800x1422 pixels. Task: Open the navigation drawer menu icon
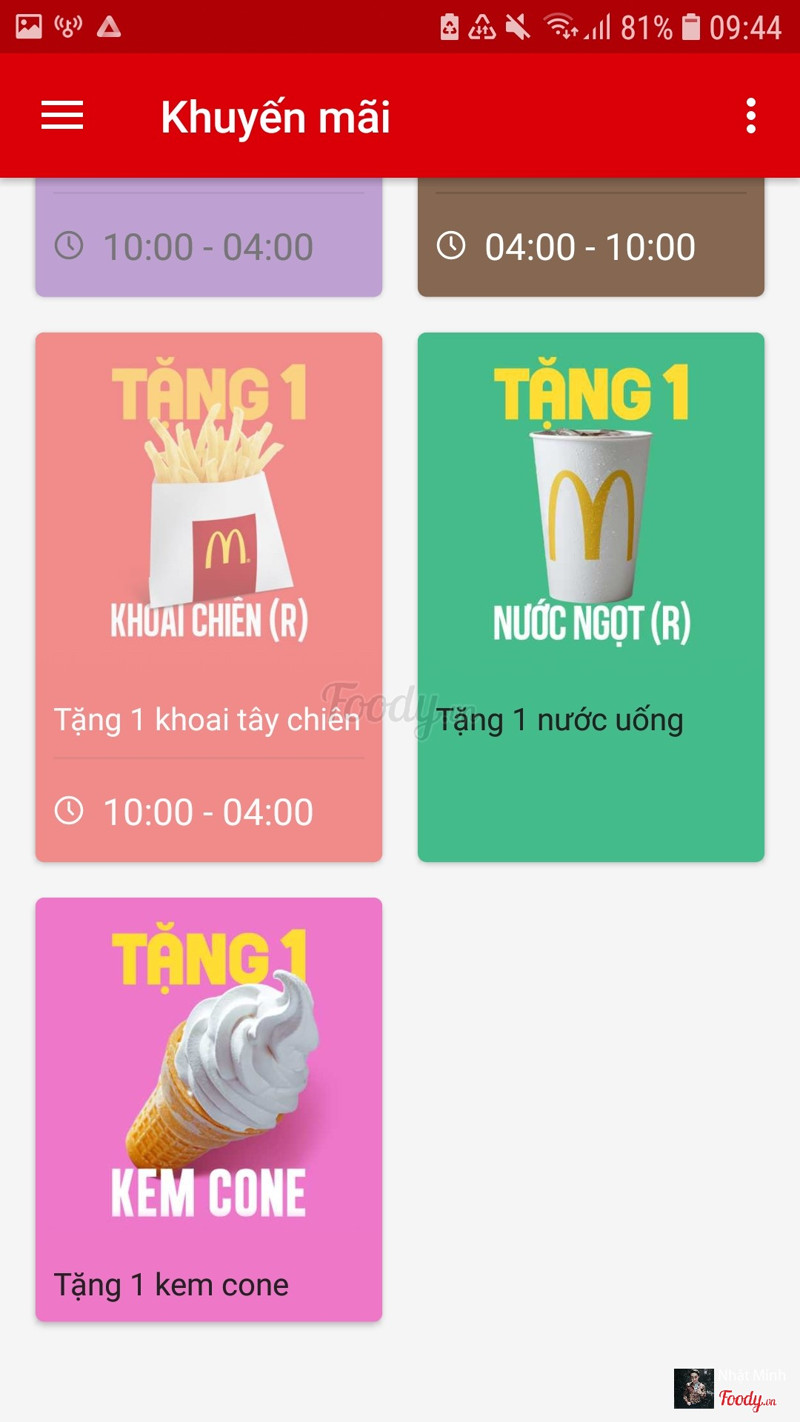61,116
